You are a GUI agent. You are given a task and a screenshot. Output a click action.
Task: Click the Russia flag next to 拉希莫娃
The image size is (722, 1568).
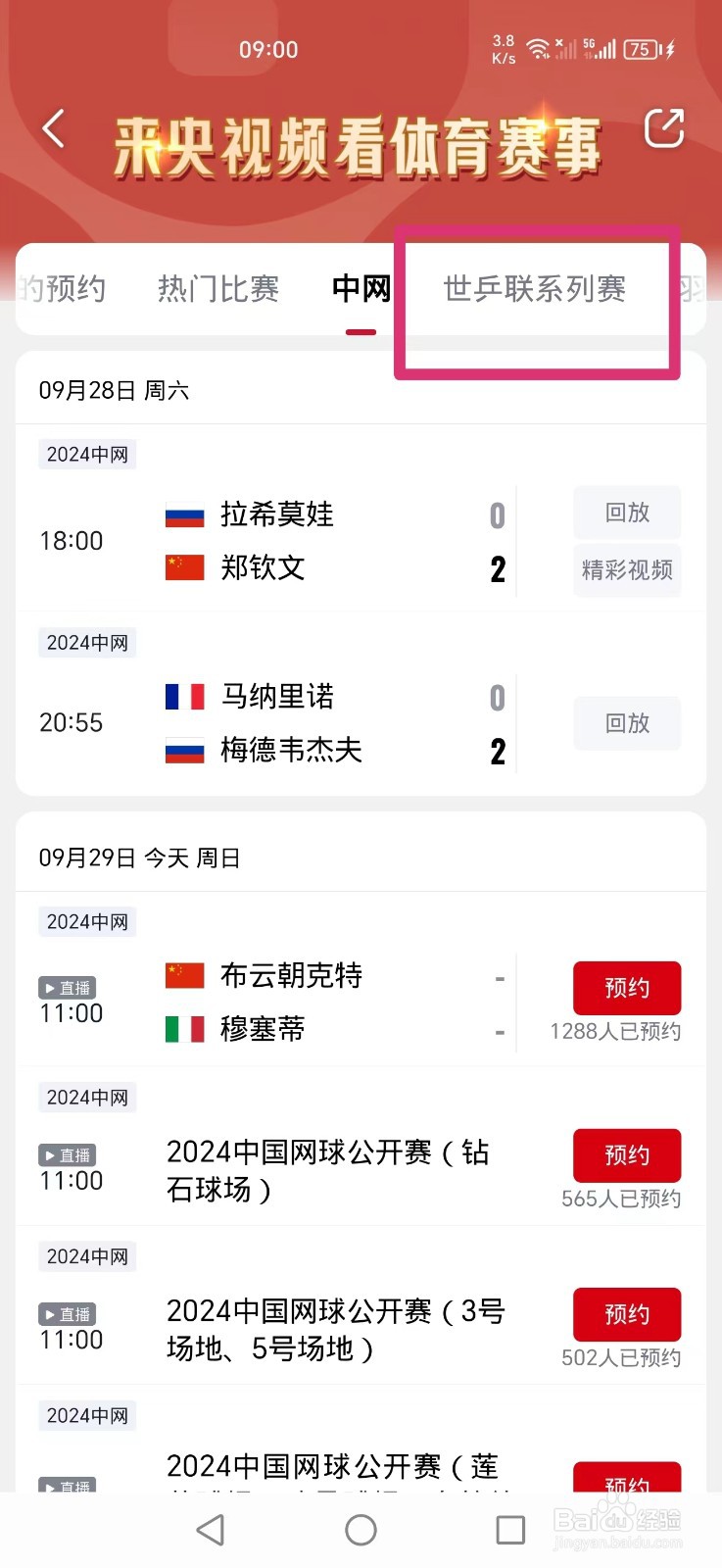tap(184, 514)
